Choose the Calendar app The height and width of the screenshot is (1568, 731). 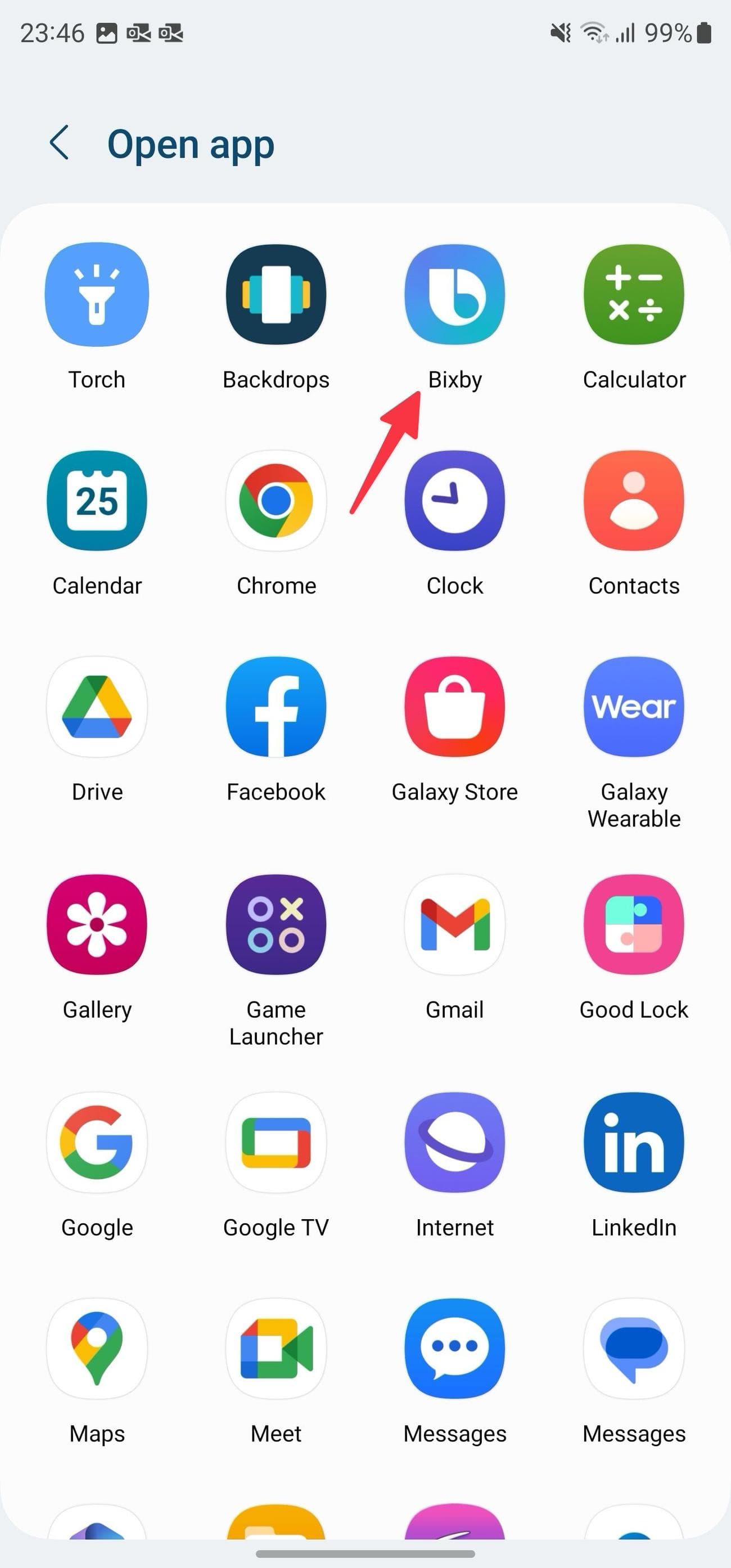[x=97, y=501]
